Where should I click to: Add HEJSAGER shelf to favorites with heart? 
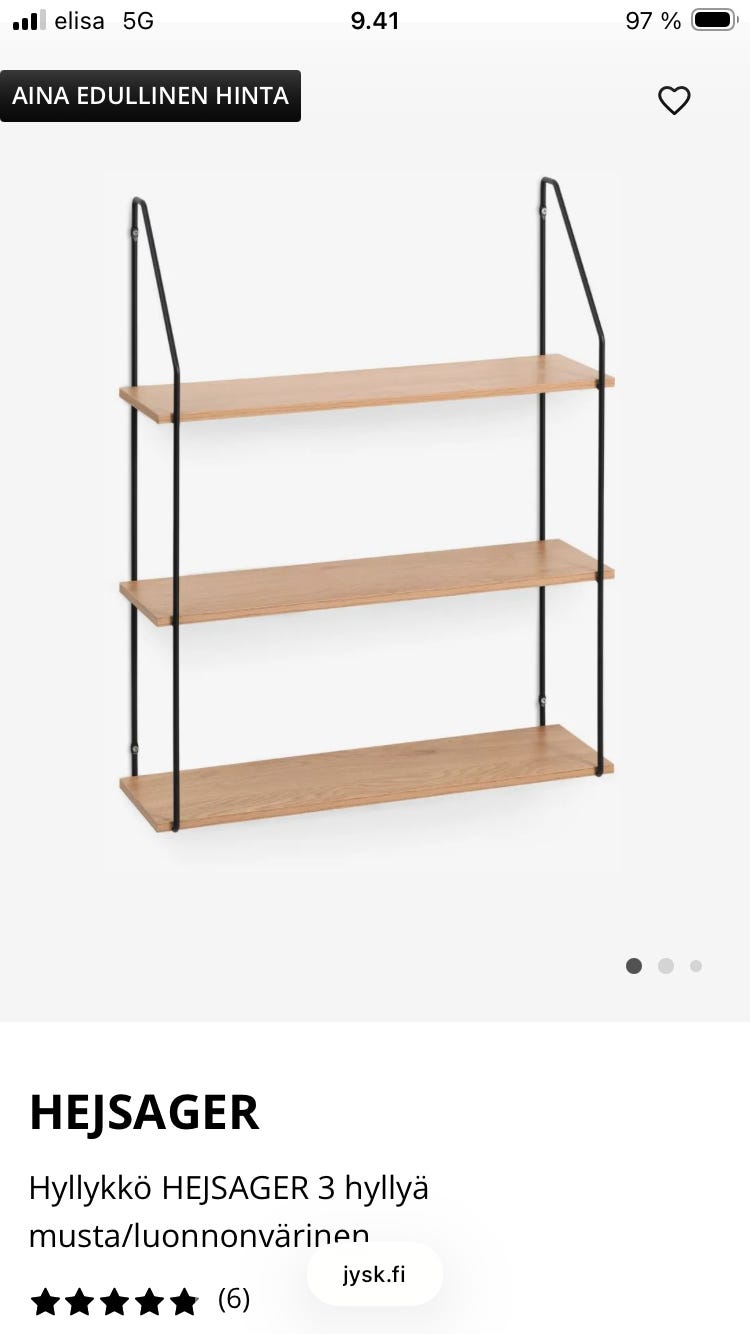[x=674, y=100]
